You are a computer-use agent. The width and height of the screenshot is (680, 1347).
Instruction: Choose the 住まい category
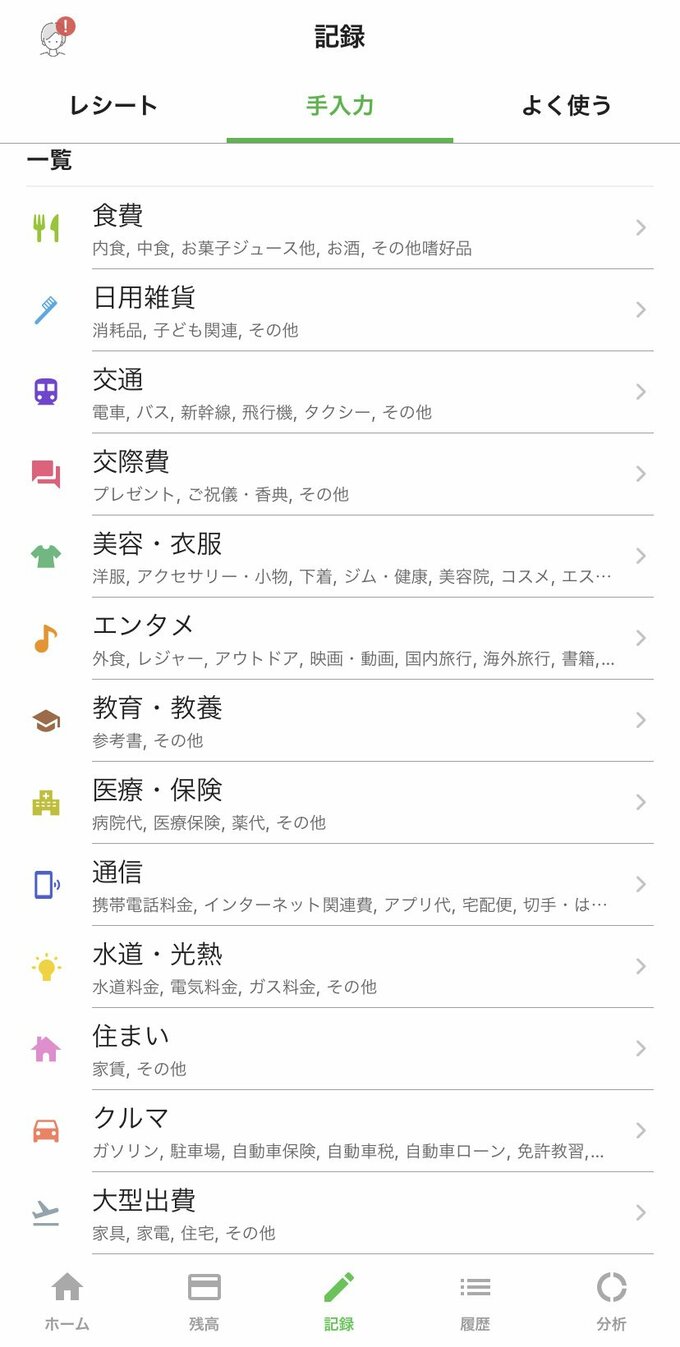coord(340,1048)
